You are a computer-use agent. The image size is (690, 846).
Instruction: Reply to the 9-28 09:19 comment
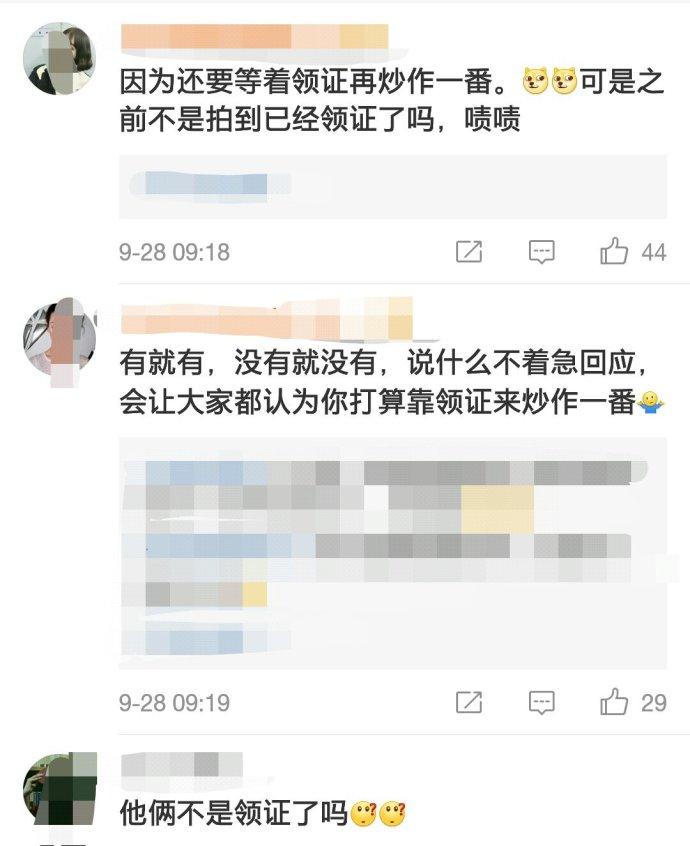pyautogui.click(x=541, y=702)
